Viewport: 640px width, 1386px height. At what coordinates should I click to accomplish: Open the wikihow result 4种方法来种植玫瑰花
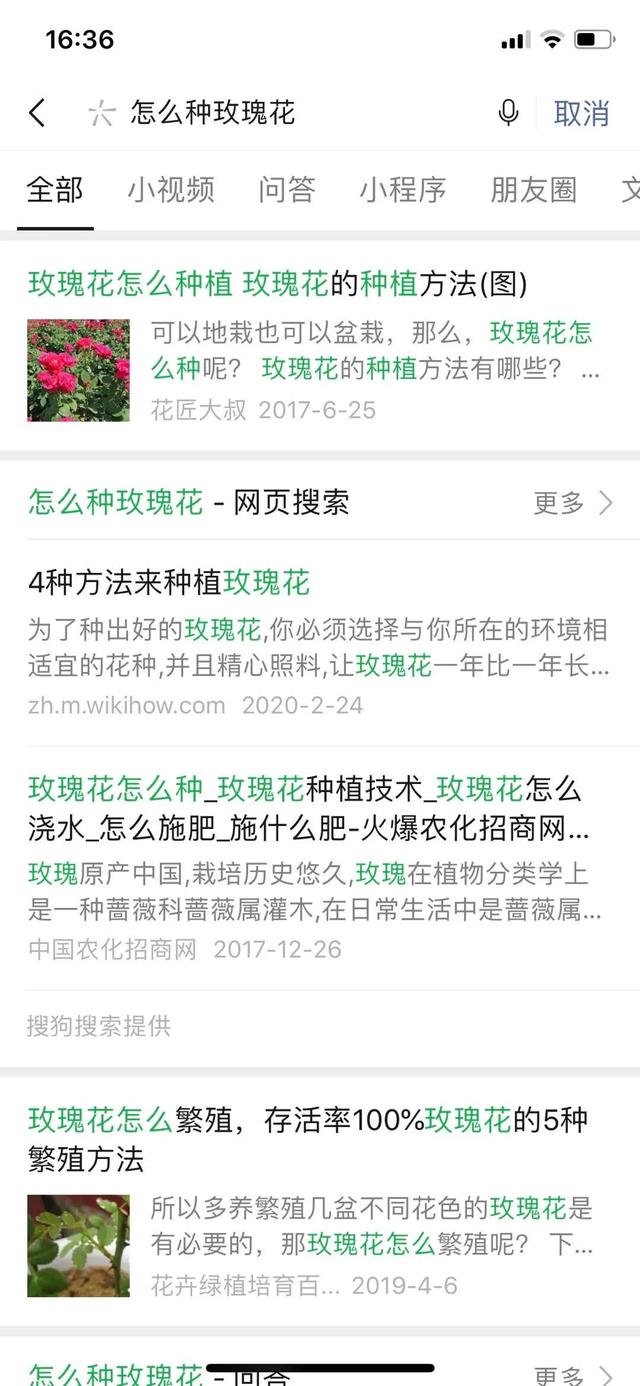click(169, 582)
